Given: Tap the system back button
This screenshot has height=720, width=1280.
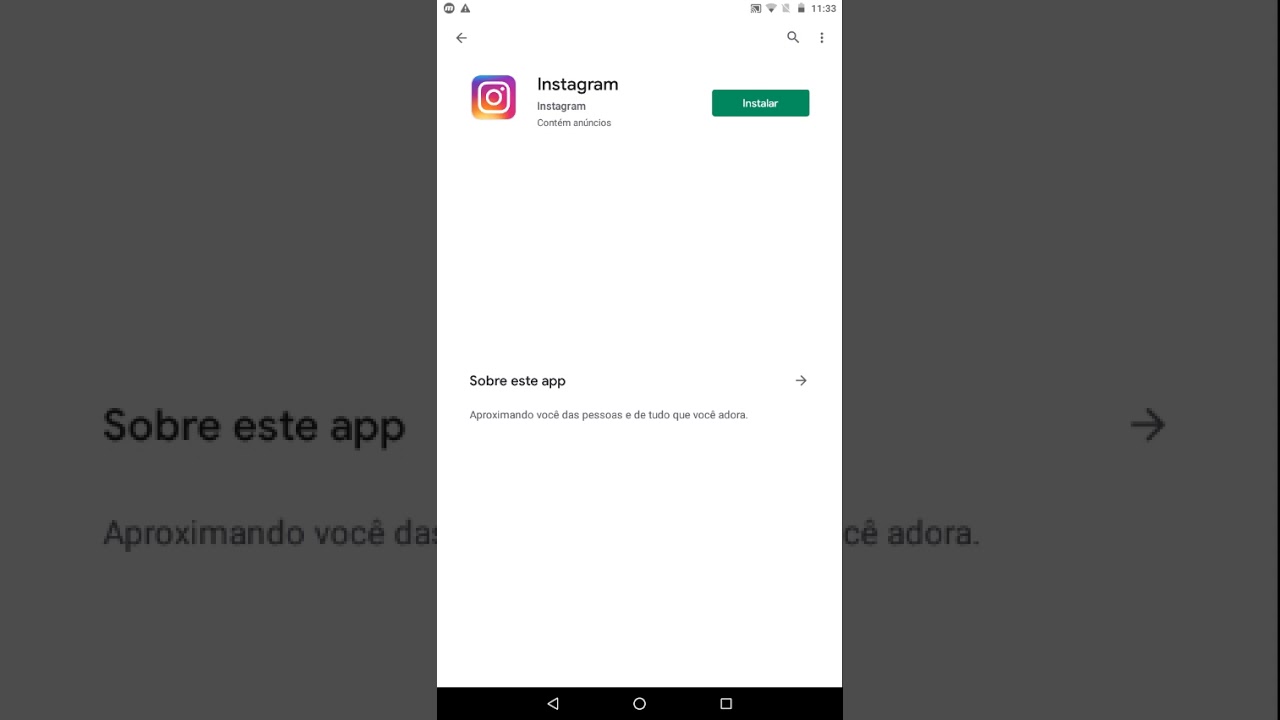Looking at the screenshot, I should click(553, 704).
